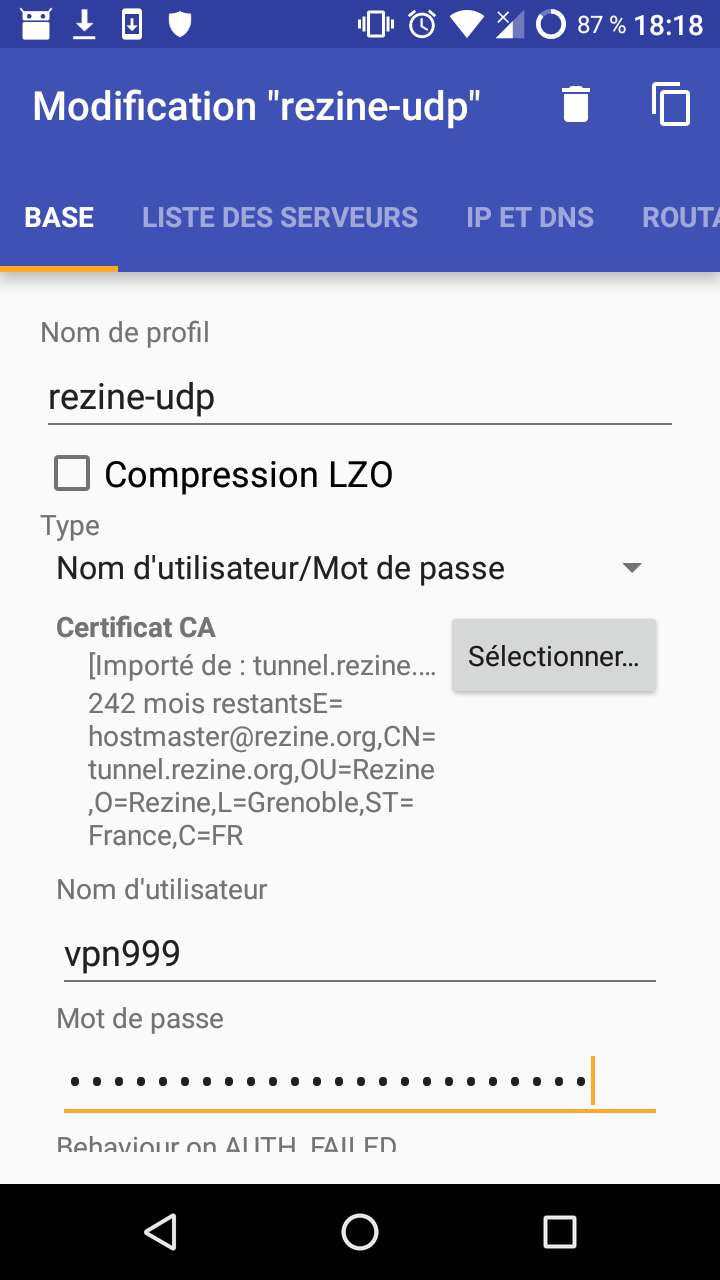Select the BASE tab
The image size is (720, 1280).
pyautogui.click(x=59, y=218)
